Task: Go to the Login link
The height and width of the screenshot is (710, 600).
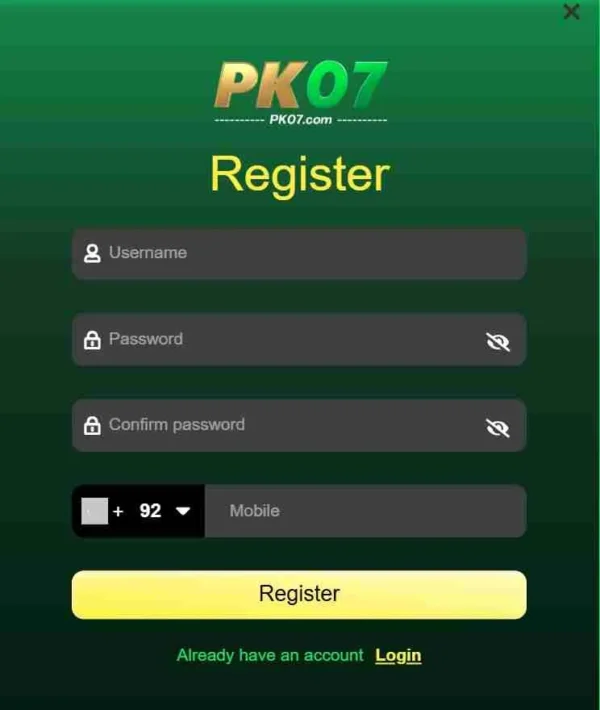Action: point(398,656)
